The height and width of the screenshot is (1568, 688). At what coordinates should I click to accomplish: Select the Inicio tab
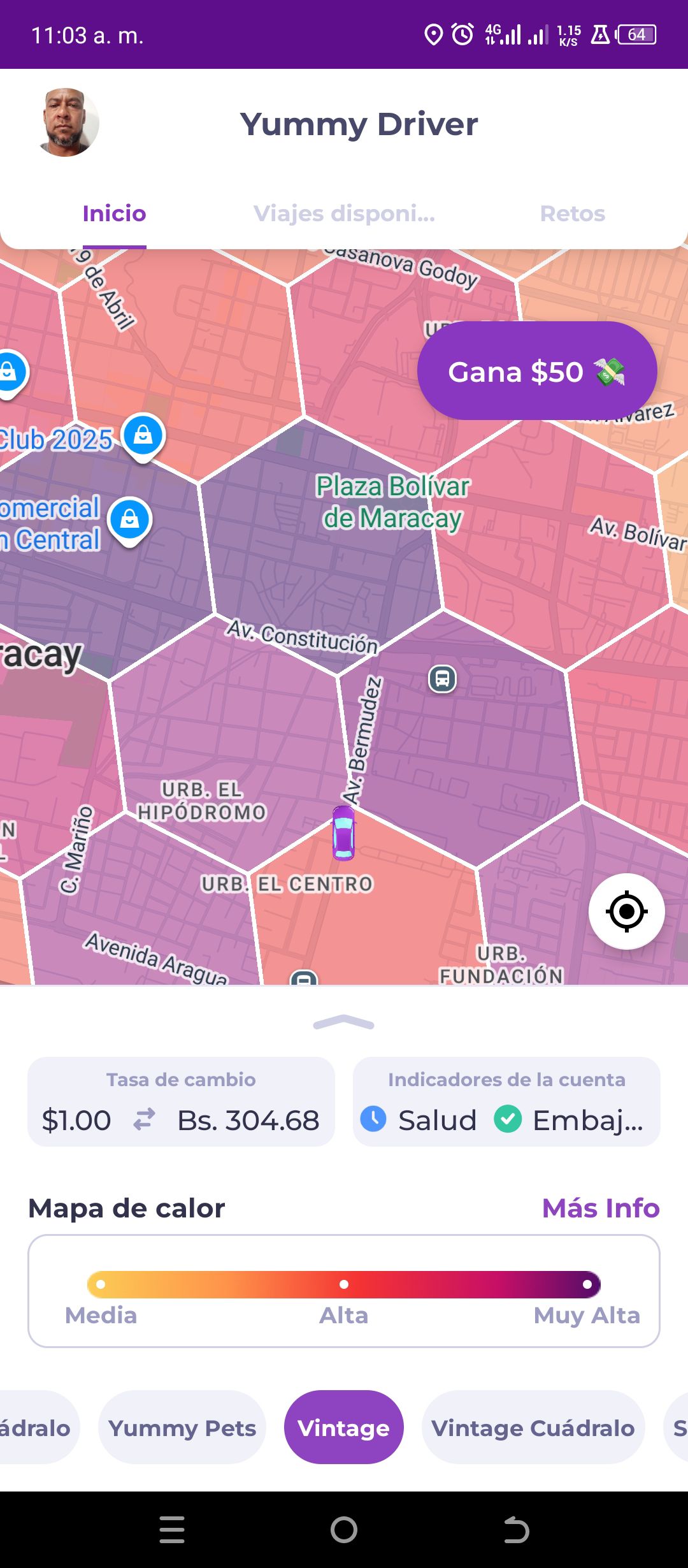click(115, 214)
